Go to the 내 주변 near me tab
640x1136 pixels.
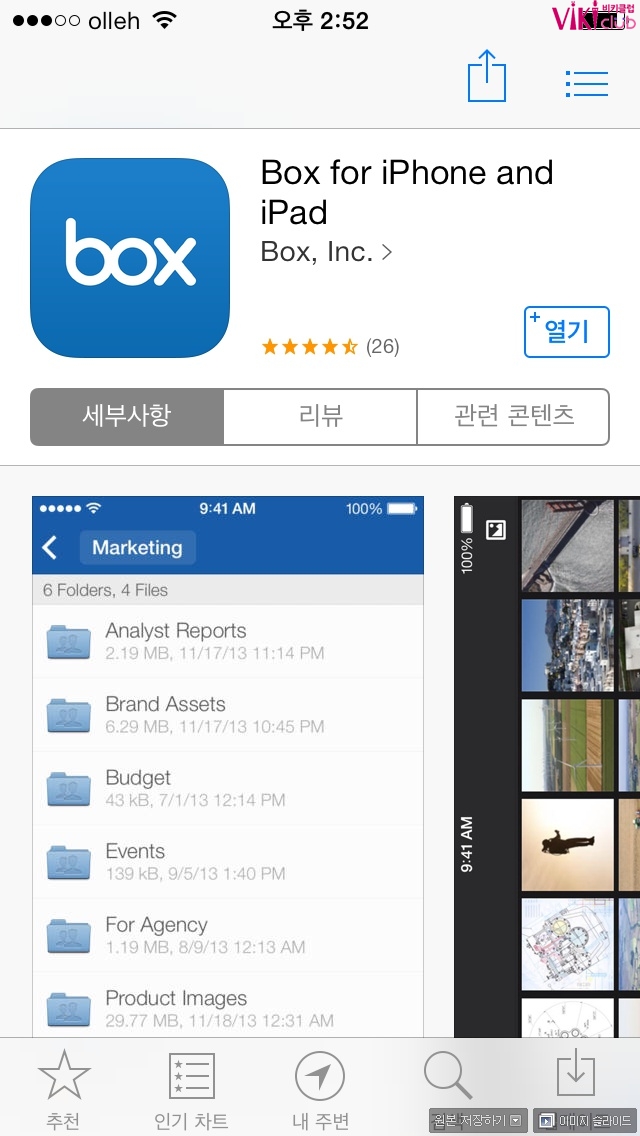click(x=320, y=1089)
